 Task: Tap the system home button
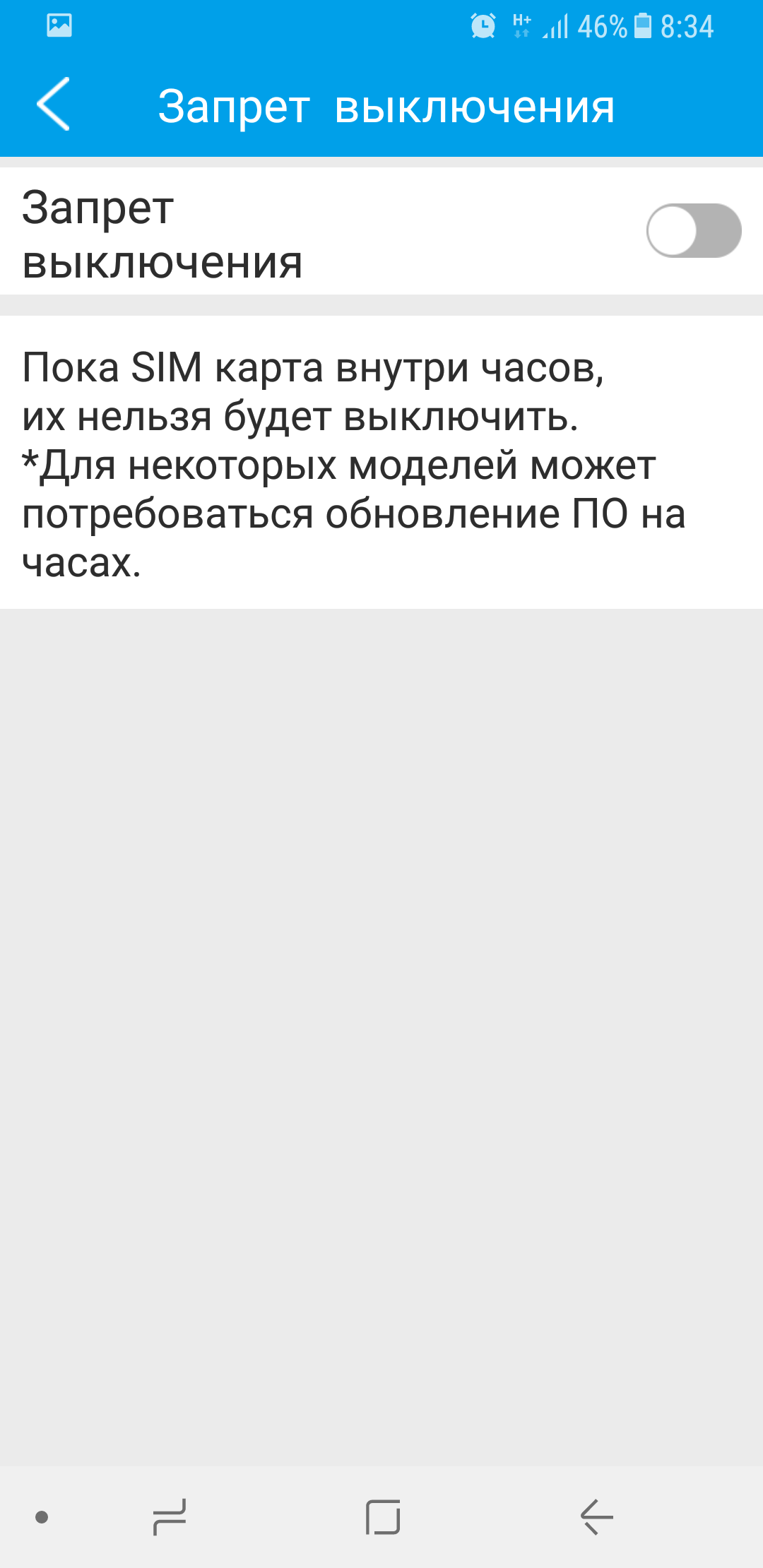[383, 1517]
